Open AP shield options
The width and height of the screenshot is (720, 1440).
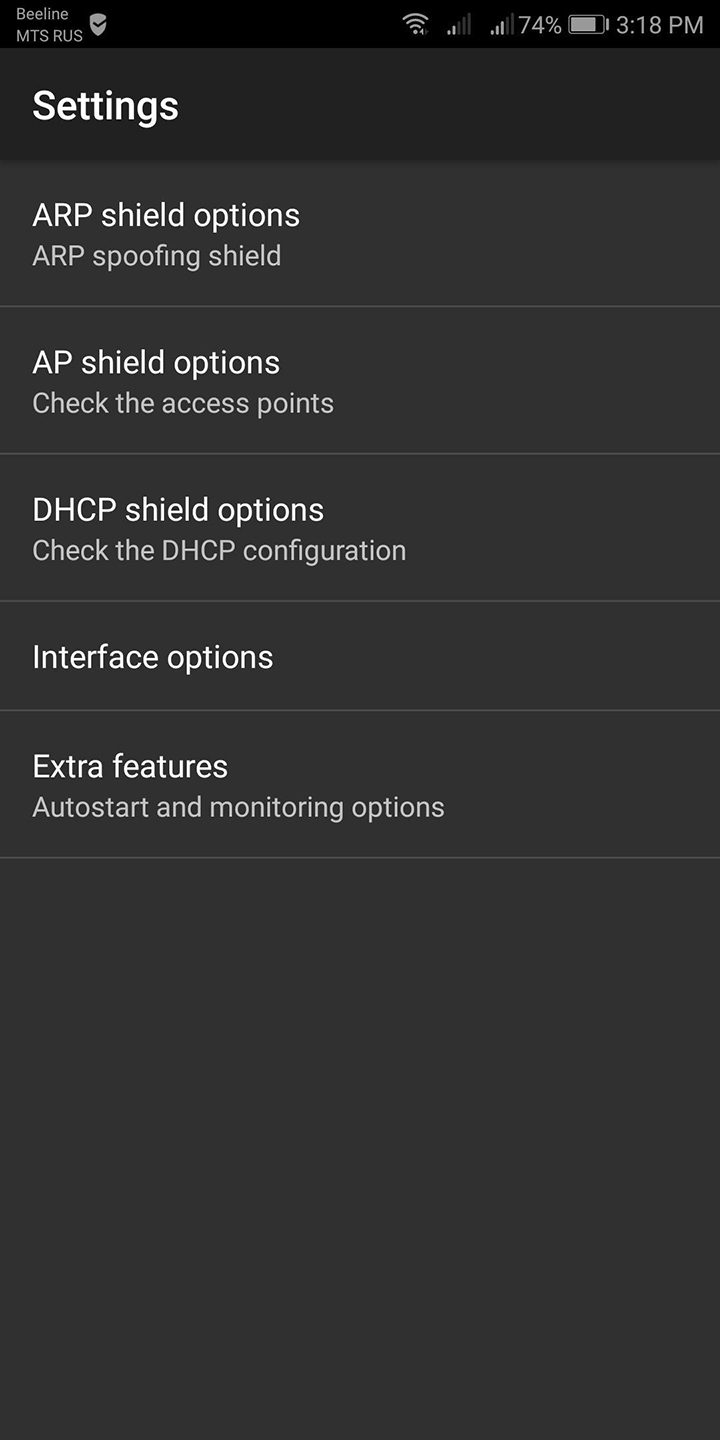tap(156, 363)
